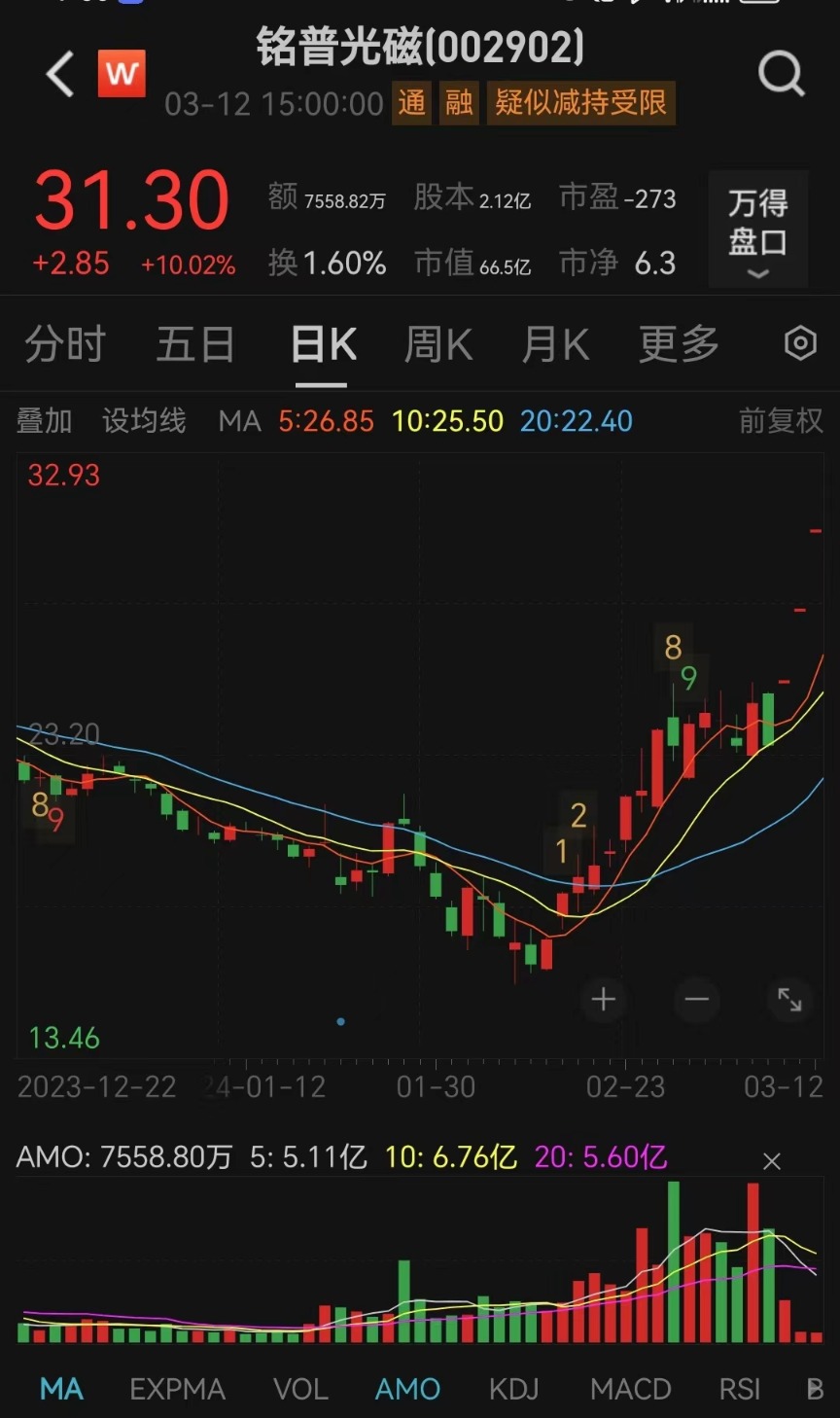Image resolution: width=840 pixels, height=1418 pixels.
Task: Select the EXPMA indicator
Action: 177,1389
